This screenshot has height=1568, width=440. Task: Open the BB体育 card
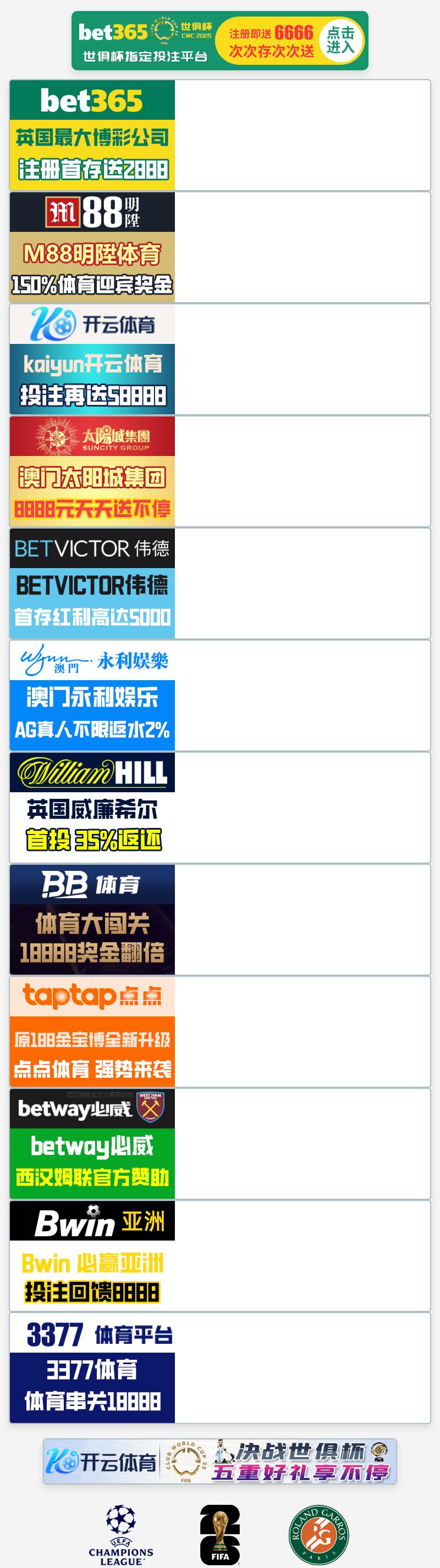point(92,919)
